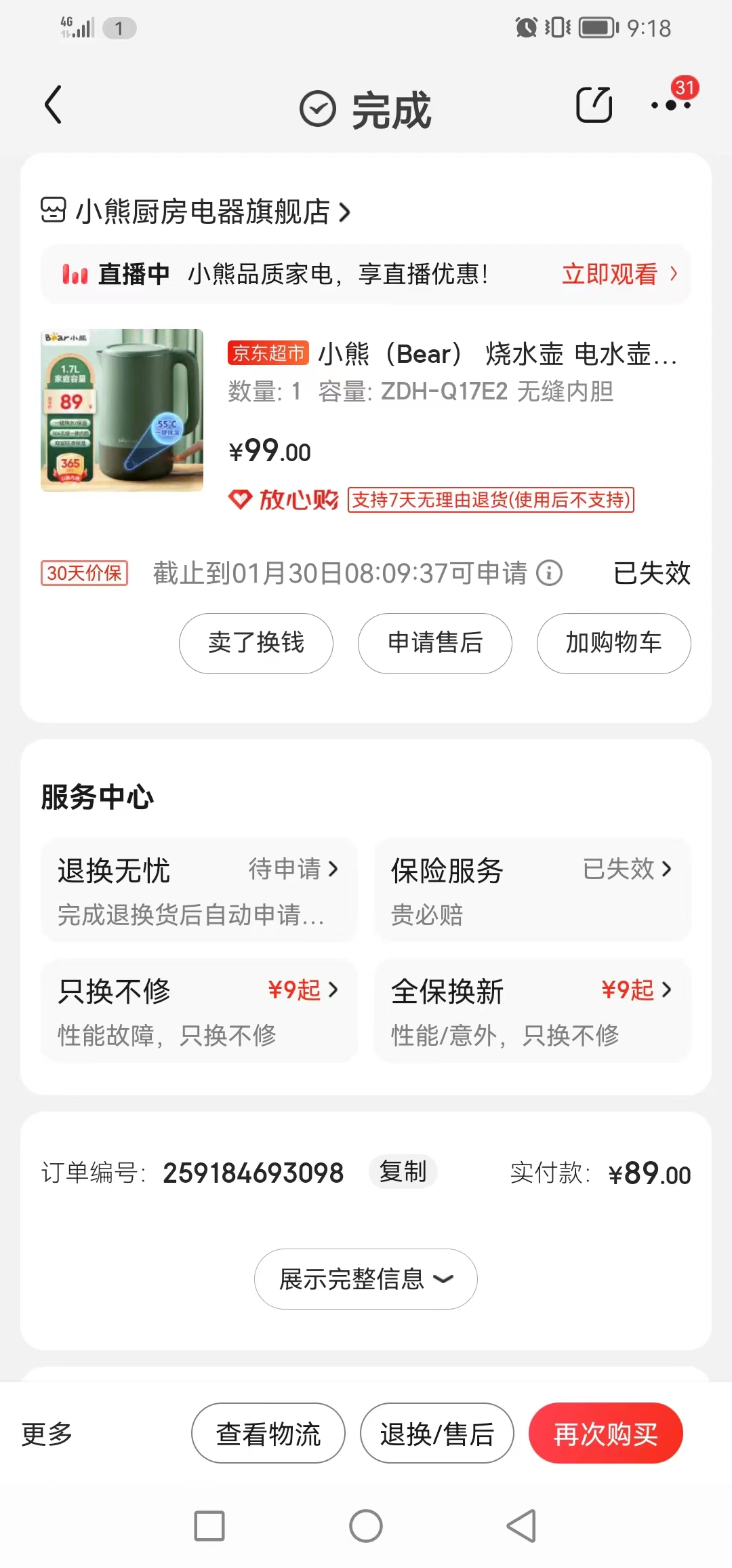Tap 申请售后 for this item
This screenshot has width=732, height=1568.
435,643
